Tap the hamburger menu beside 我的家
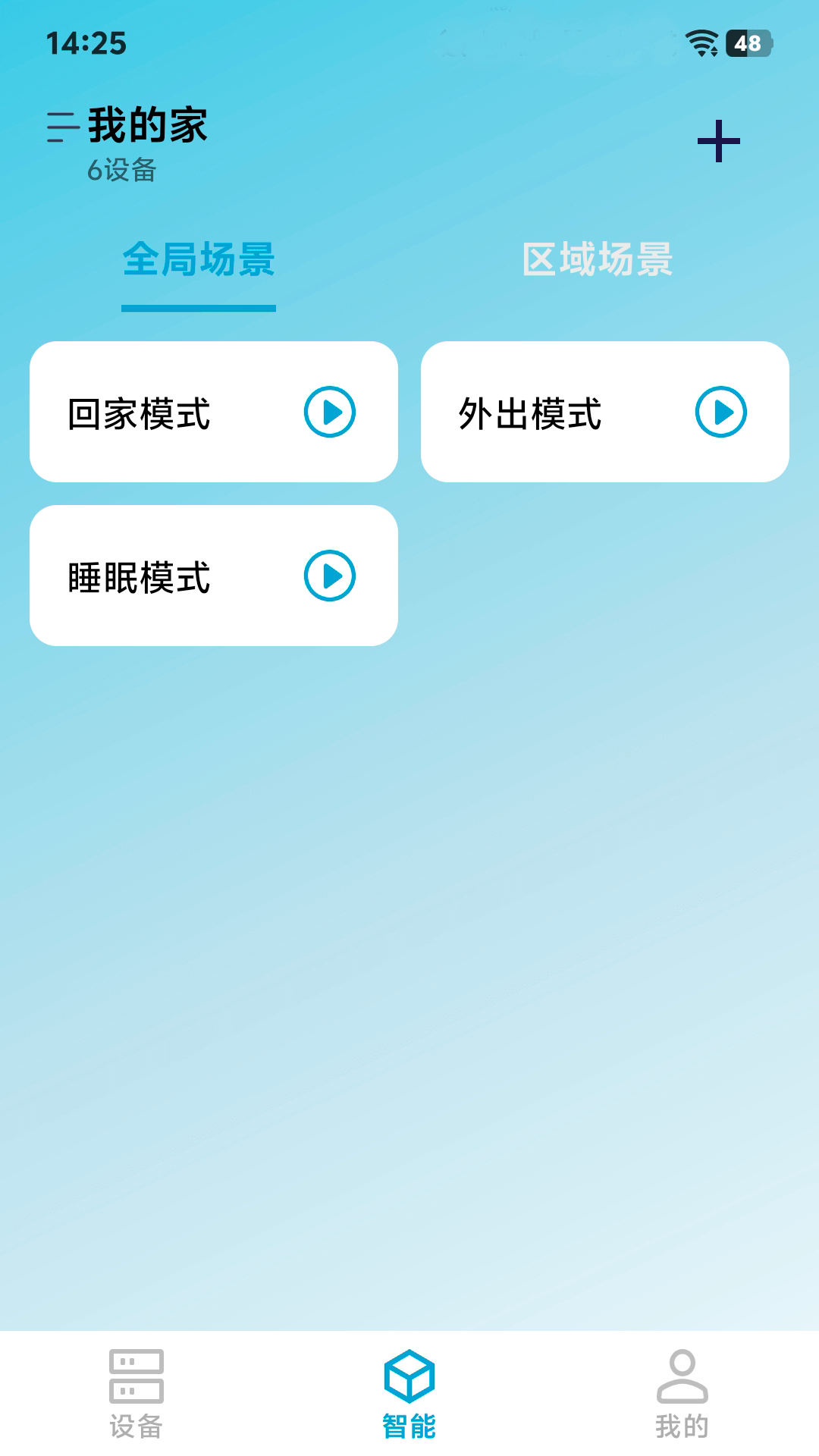This screenshot has width=819, height=1456. pyautogui.click(x=60, y=126)
